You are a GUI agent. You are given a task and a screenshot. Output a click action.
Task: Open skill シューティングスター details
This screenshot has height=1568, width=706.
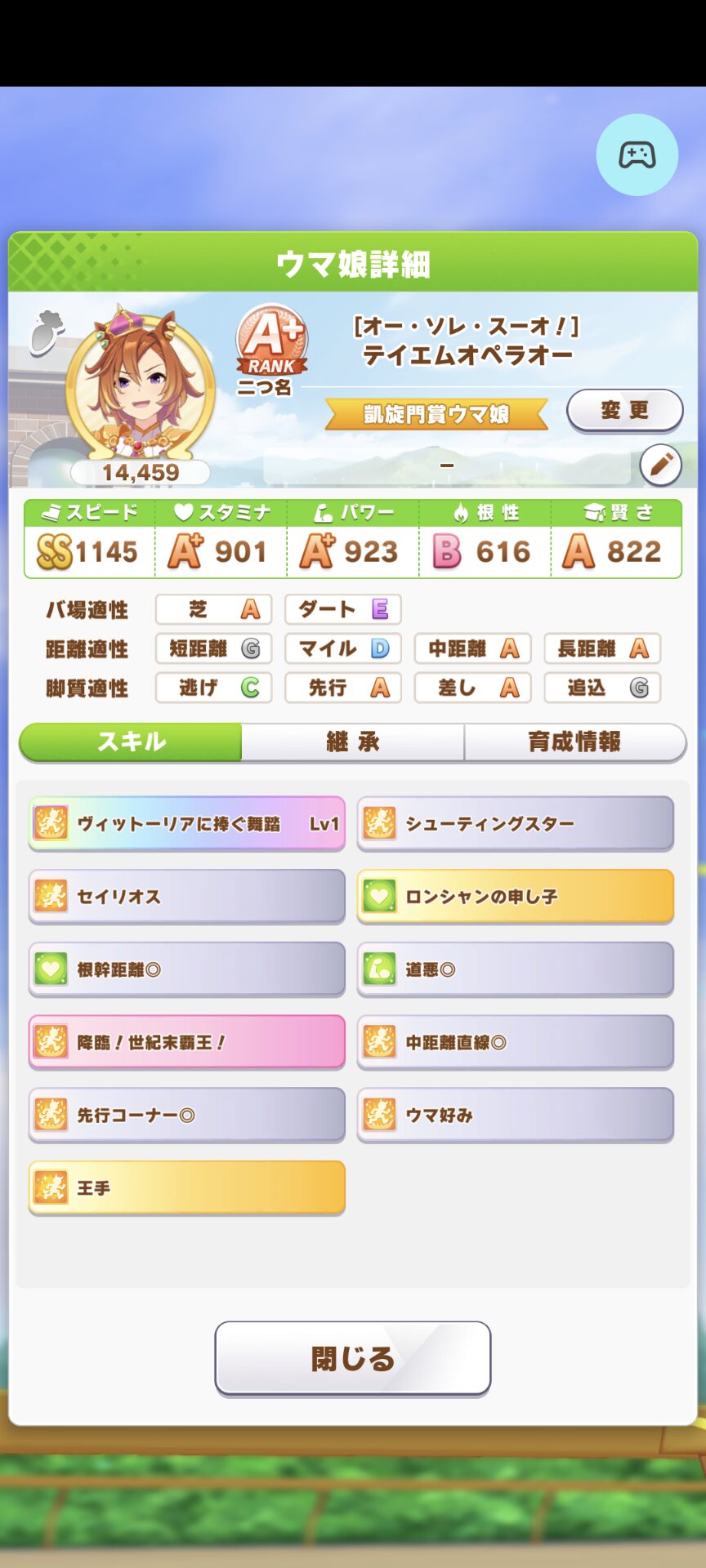(x=515, y=823)
